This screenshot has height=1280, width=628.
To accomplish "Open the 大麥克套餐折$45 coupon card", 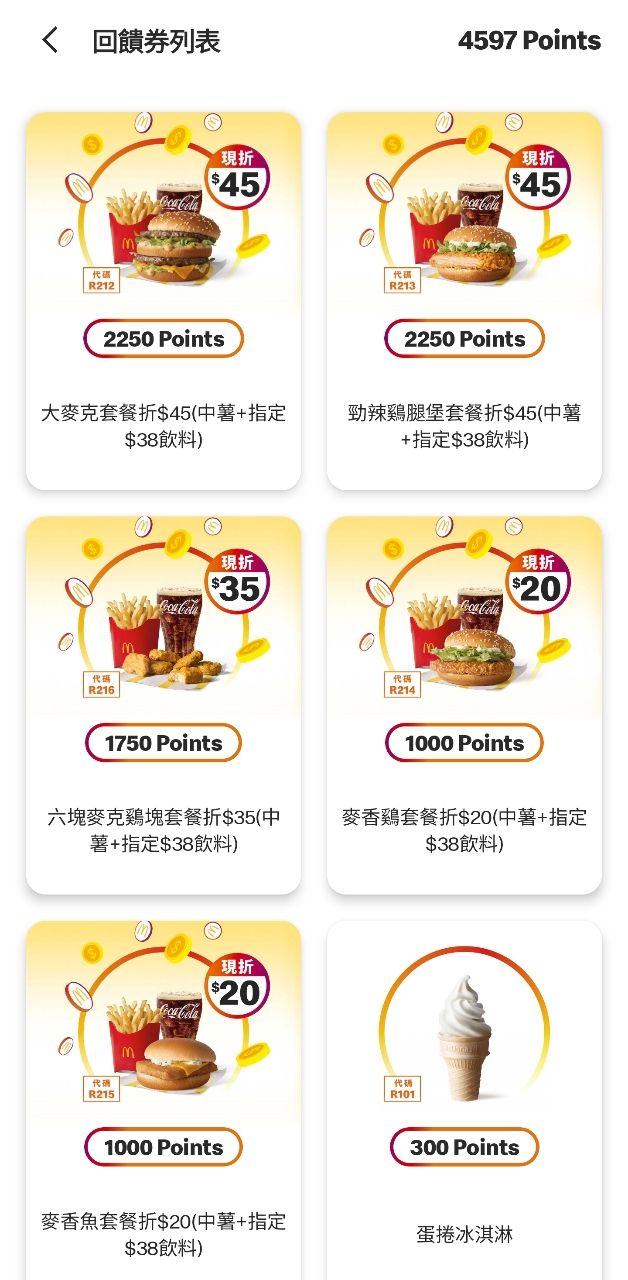I will pos(163,300).
